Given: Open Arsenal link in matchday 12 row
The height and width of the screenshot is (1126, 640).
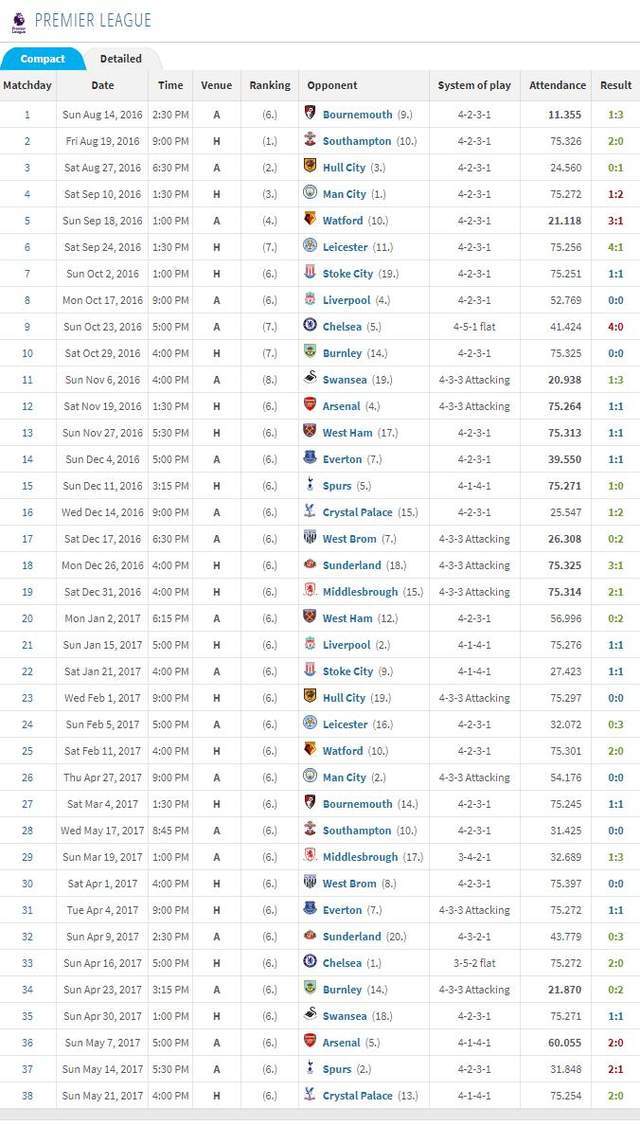Looking at the screenshot, I should coord(342,406).
